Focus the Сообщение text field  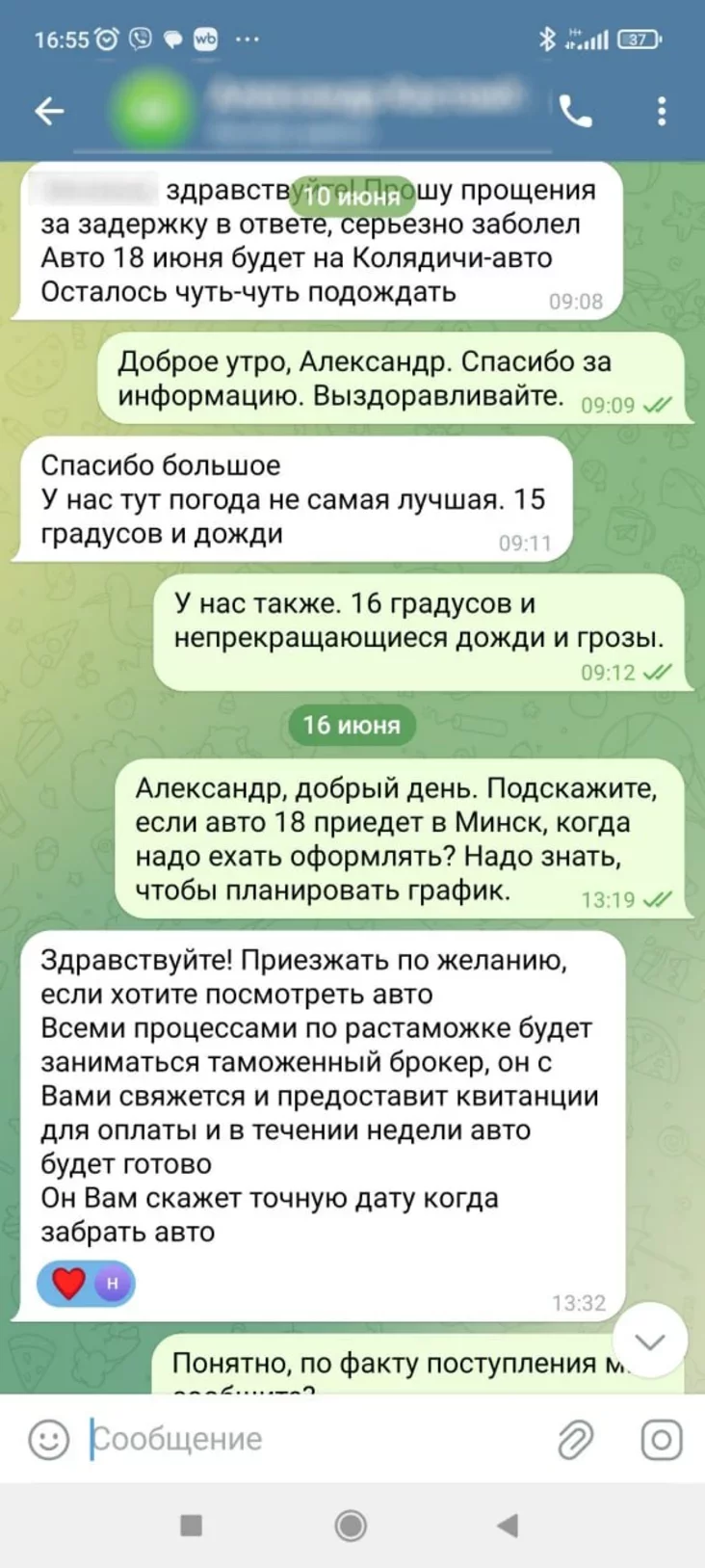click(x=308, y=1439)
